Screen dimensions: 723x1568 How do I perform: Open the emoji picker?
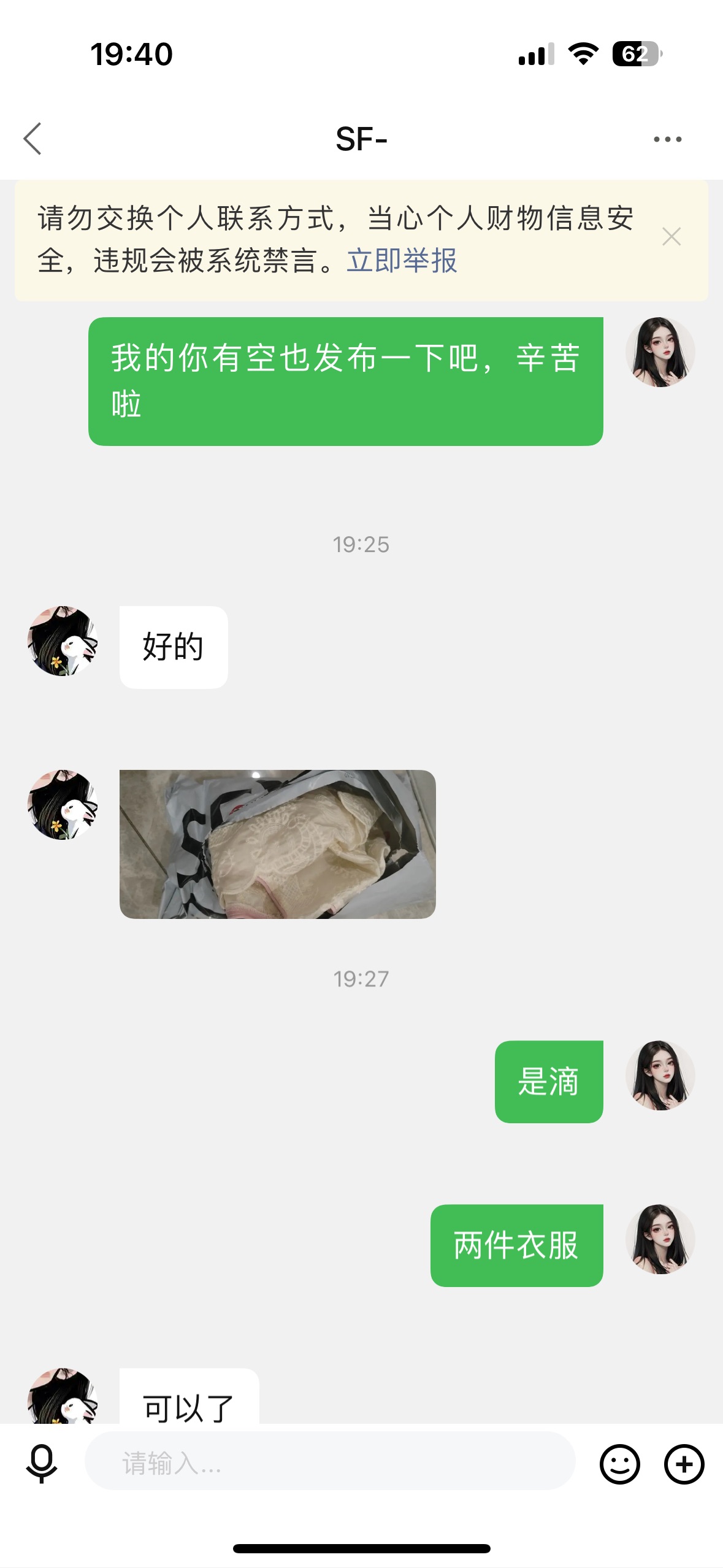[x=619, y=1464]
